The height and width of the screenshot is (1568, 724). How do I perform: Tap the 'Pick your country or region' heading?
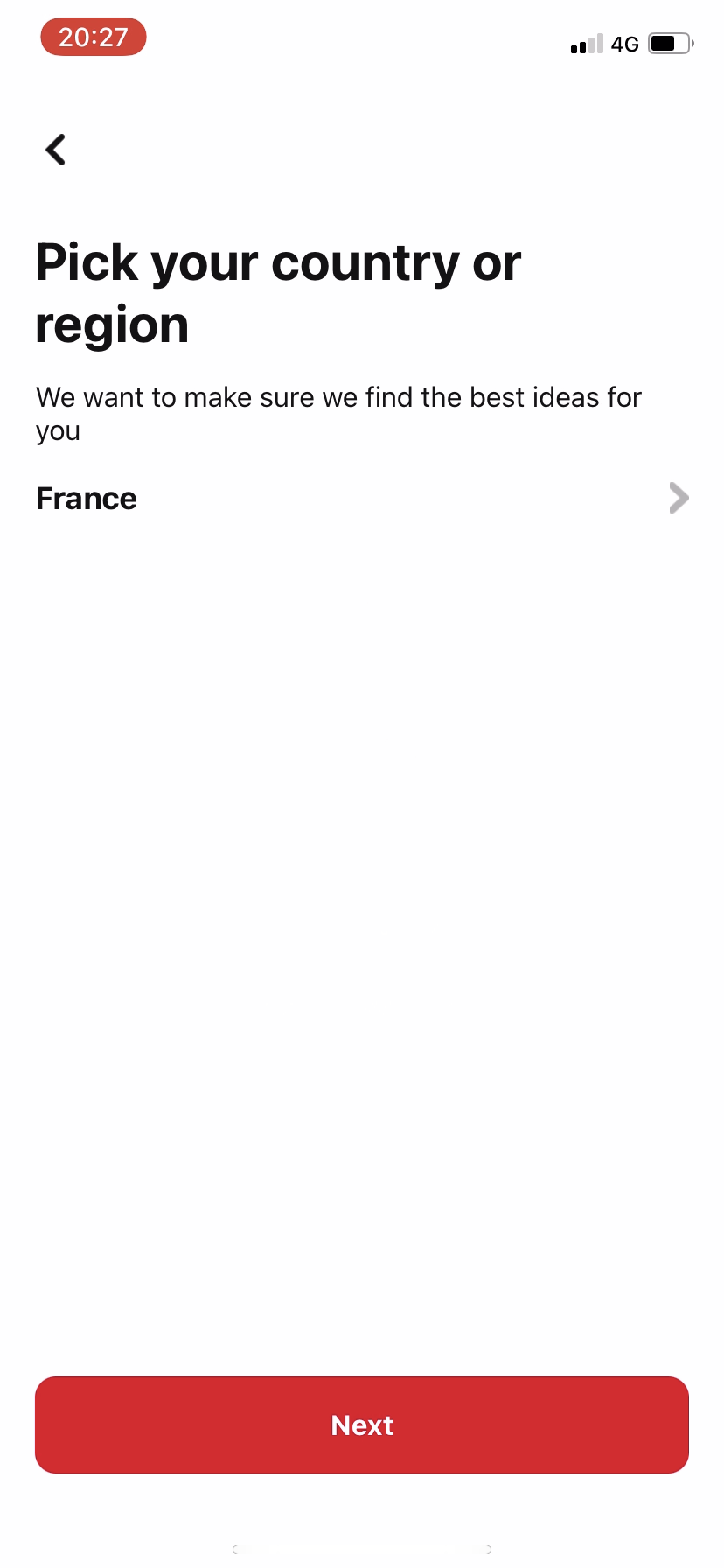click(277, 292)
